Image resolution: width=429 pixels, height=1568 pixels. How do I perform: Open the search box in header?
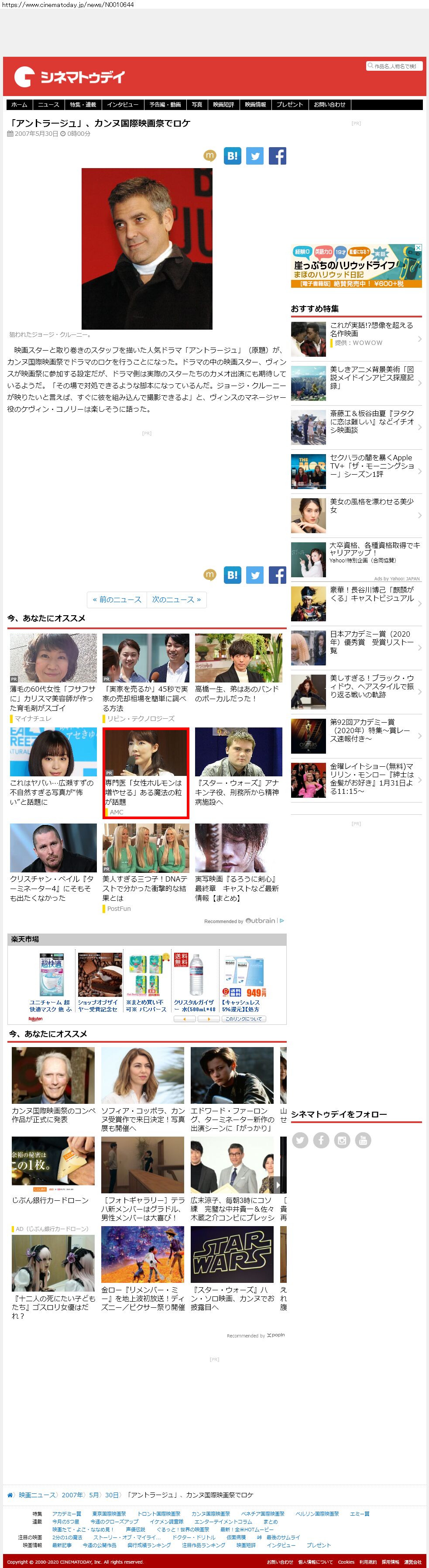pyautogui.click(x=395, y=66)
